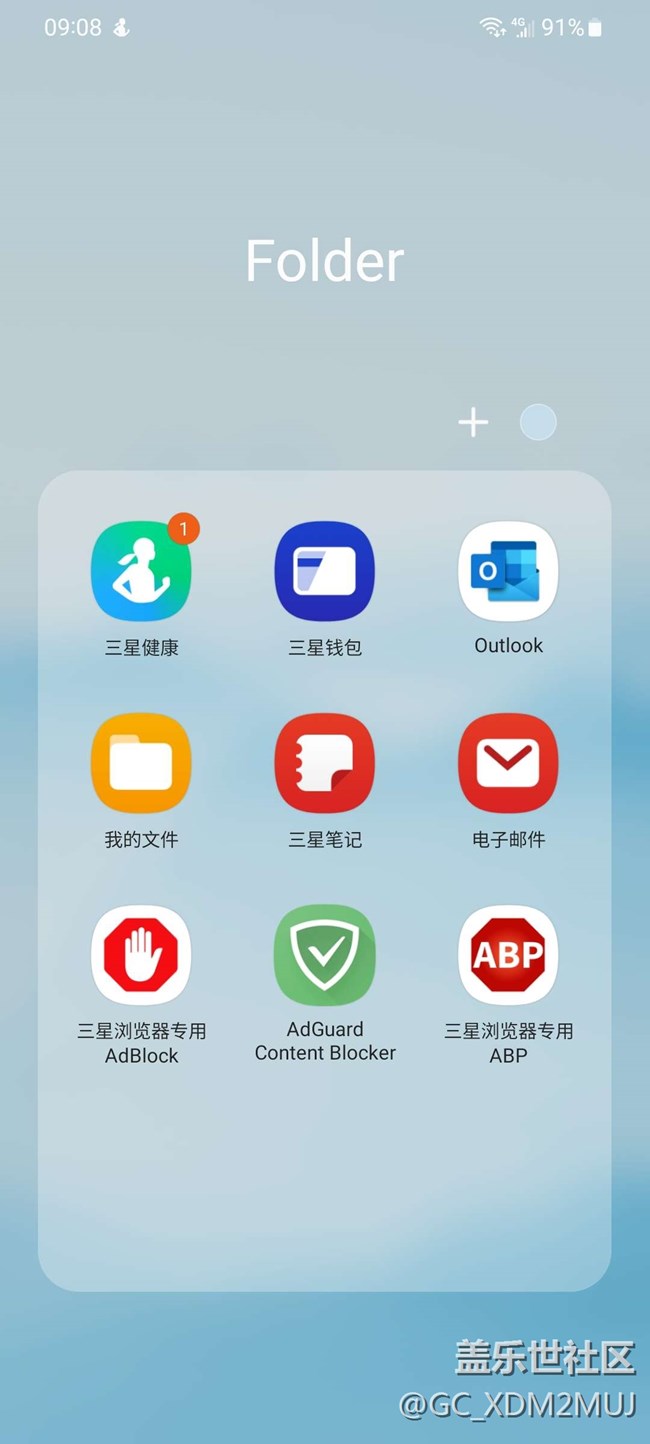Add apps with the plus icon

coord(473,423)
